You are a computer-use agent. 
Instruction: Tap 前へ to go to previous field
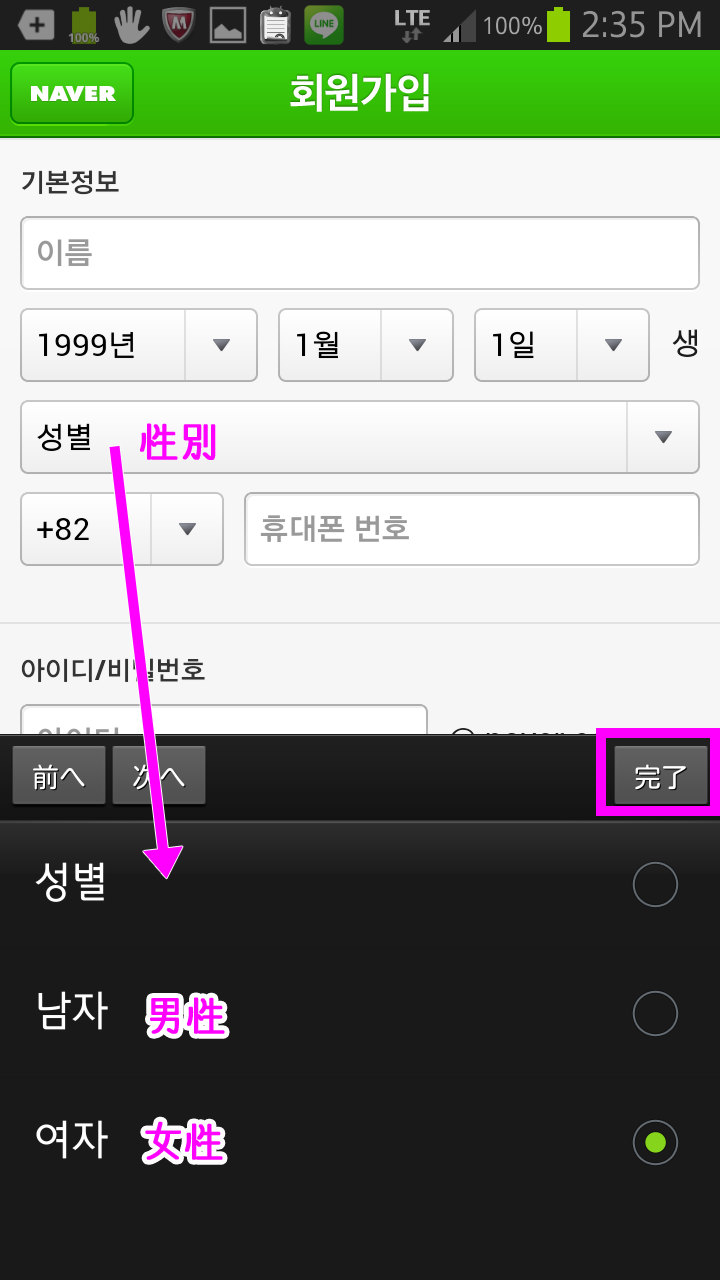[x=58, y=776]
